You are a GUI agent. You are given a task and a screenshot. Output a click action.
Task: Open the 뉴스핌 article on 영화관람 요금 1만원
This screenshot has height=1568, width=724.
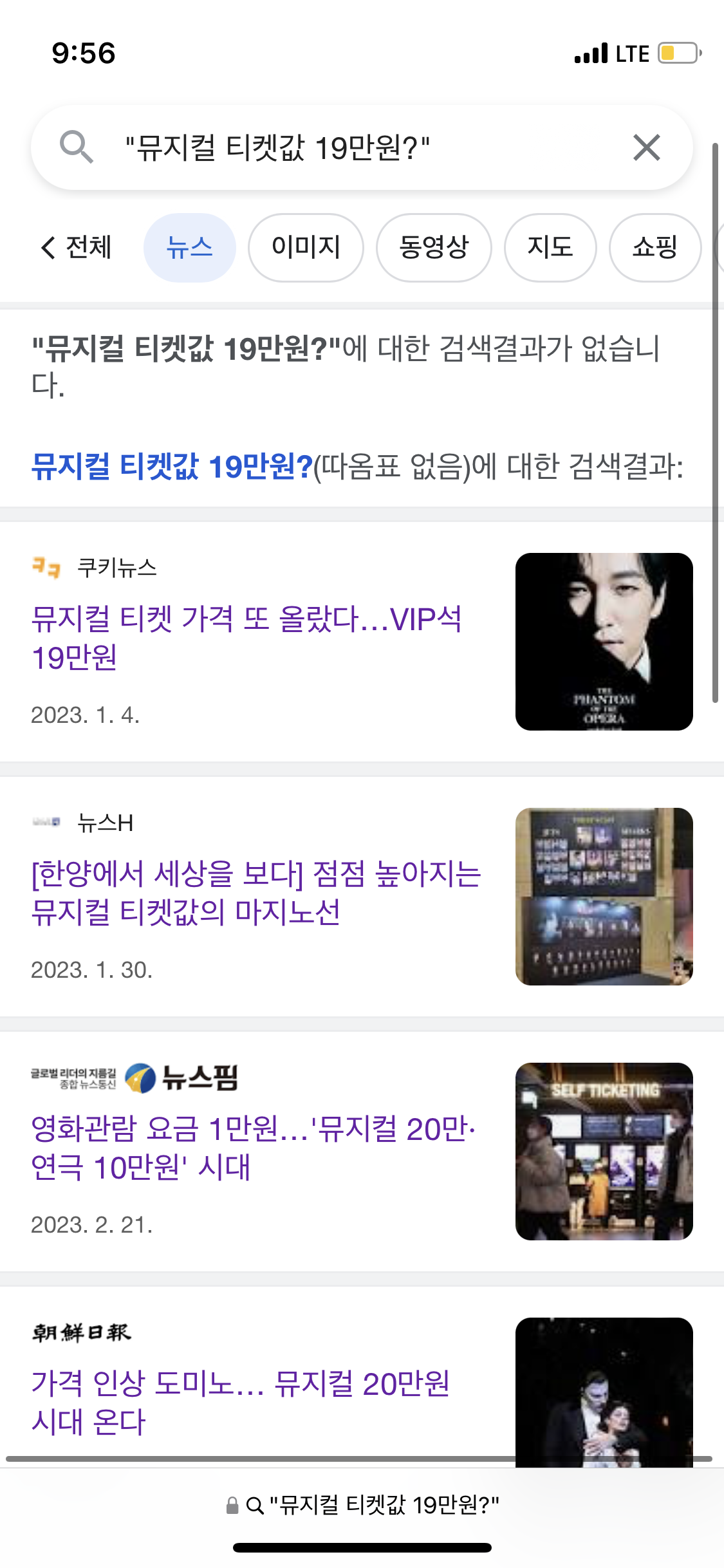point(253,1148)
